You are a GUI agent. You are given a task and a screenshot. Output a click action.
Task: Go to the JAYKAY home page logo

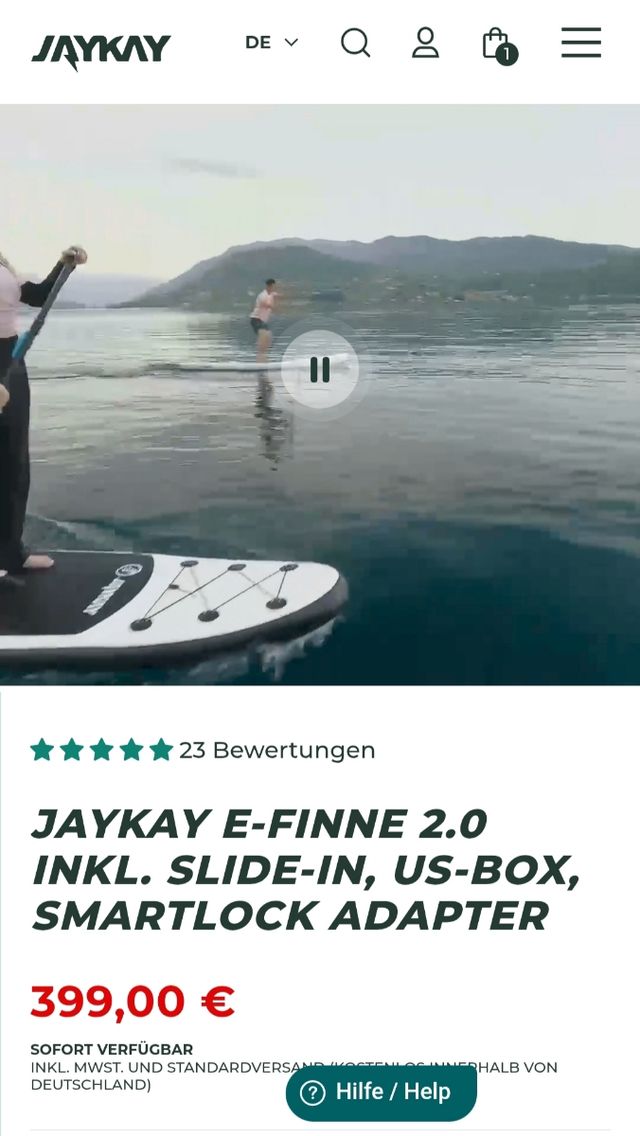(101, 50)
